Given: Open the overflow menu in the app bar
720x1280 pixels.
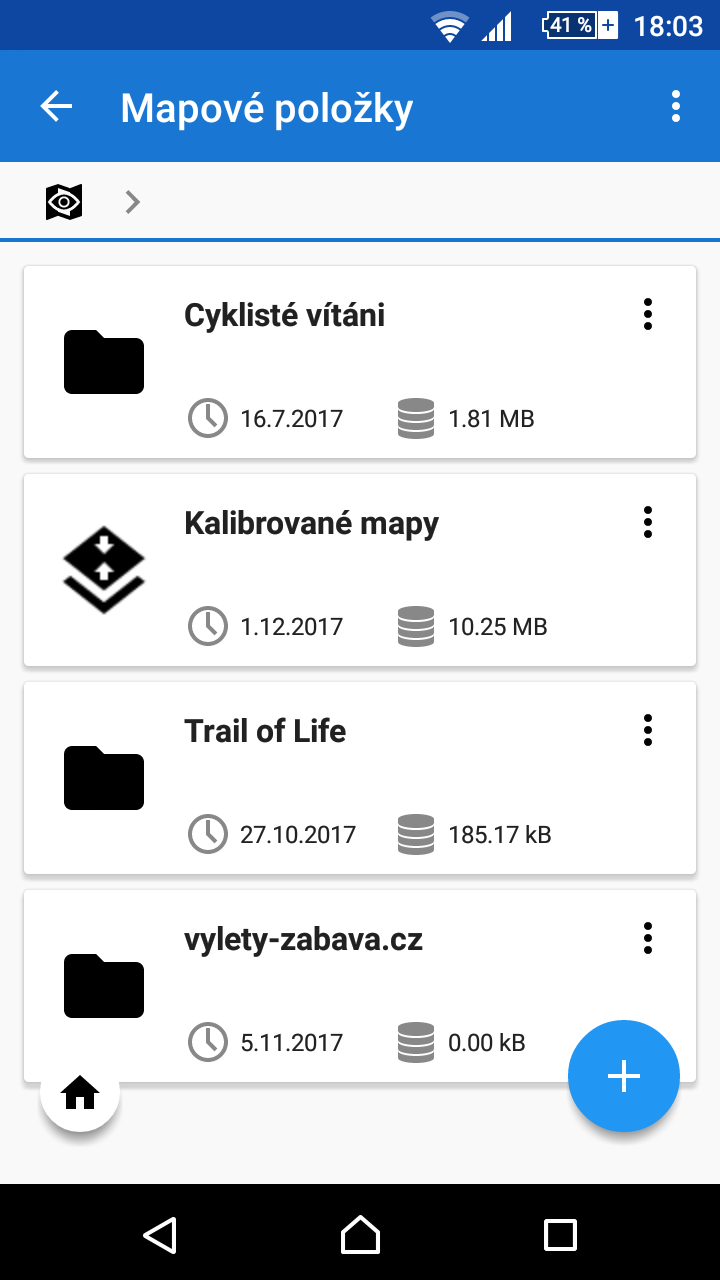Looking at the screenshot, I should (x=676, y=107).
